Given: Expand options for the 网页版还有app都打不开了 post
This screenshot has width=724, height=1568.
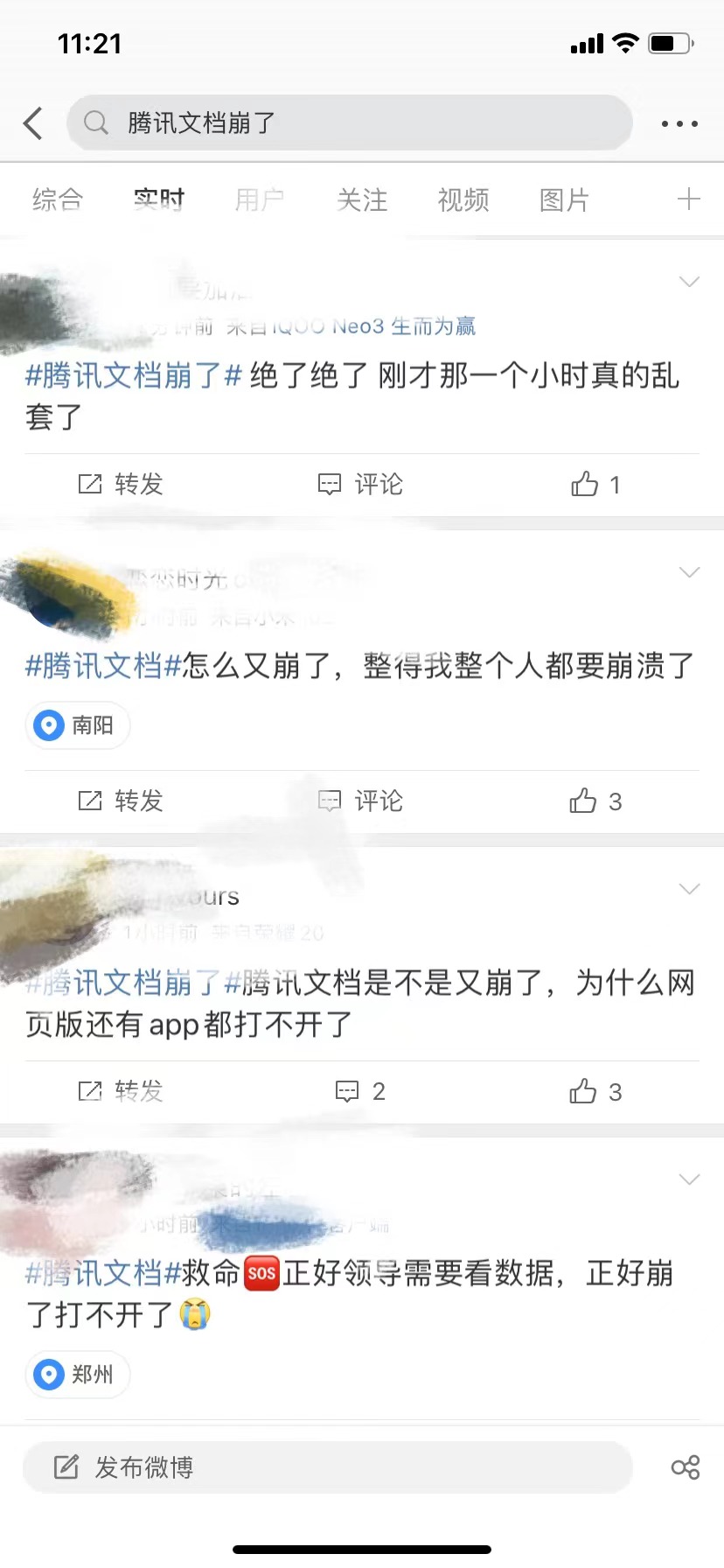Looking at the screenshot, I should 690,889.
